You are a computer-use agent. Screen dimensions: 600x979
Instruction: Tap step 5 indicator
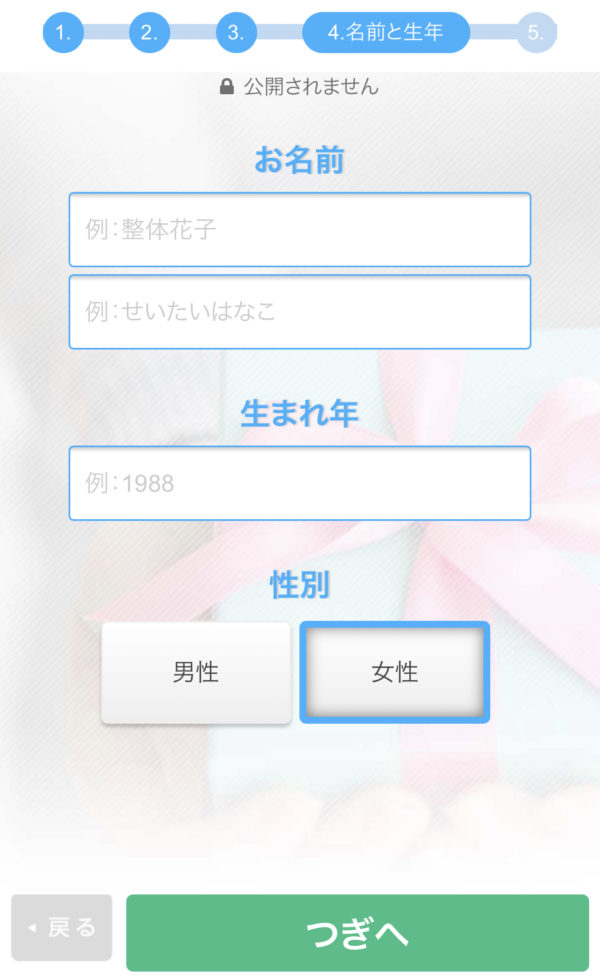click(536, 32)
